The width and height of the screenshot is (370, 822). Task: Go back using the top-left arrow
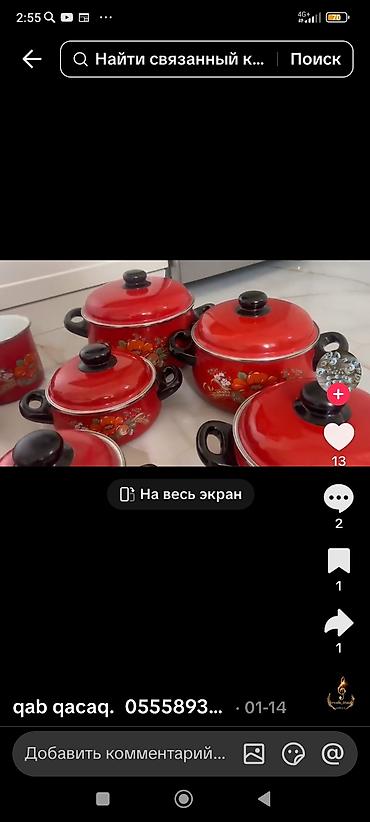(x=32, y=59)
